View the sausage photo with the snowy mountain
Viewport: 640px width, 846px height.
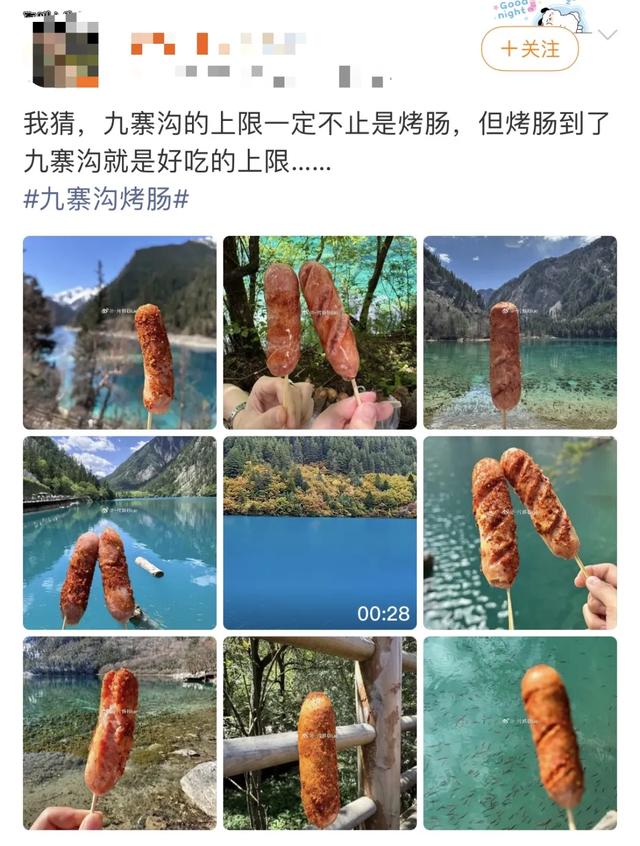pyautogui.click(x=119, y=332)
